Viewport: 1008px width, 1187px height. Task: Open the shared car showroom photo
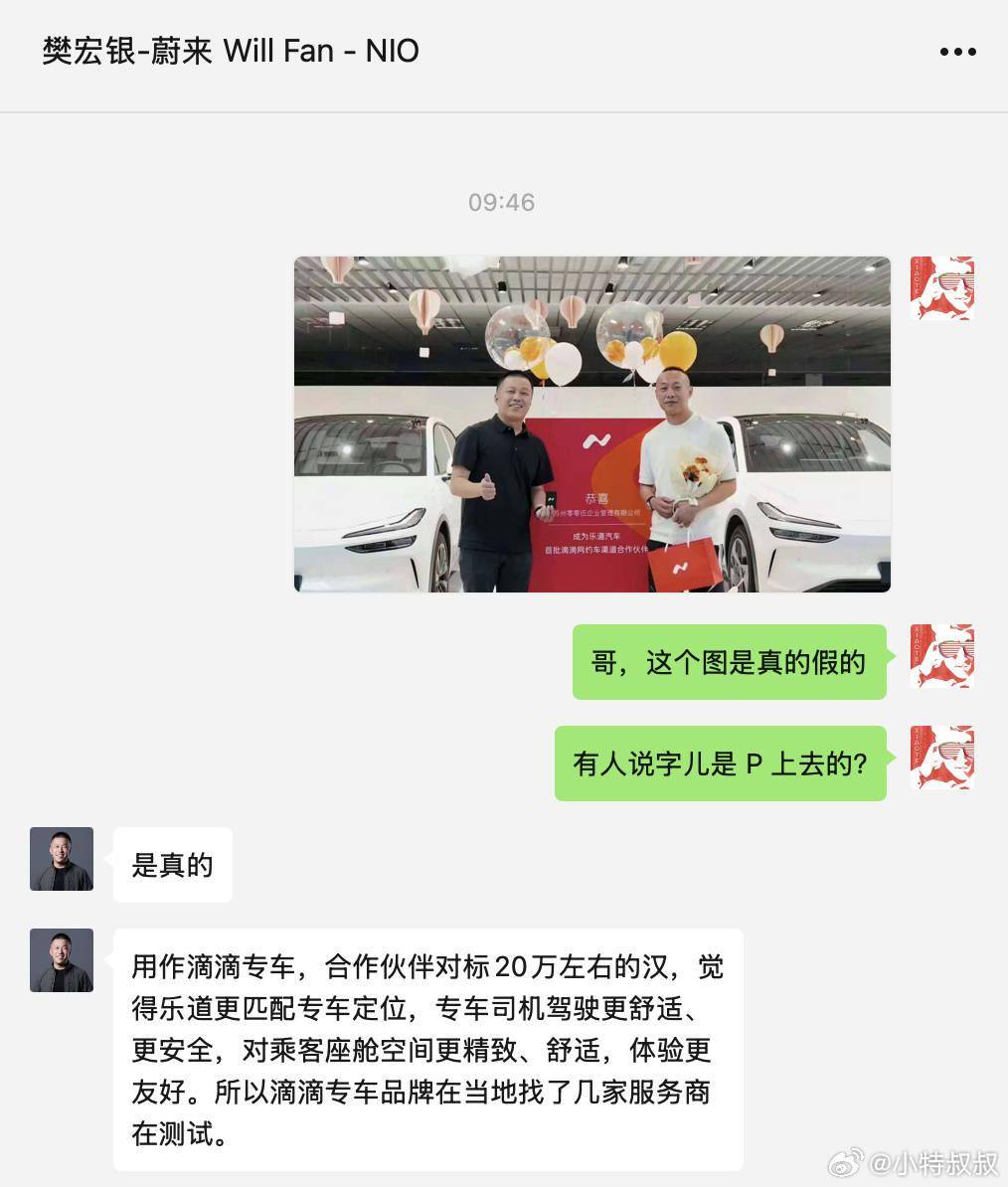click(591, 424)
